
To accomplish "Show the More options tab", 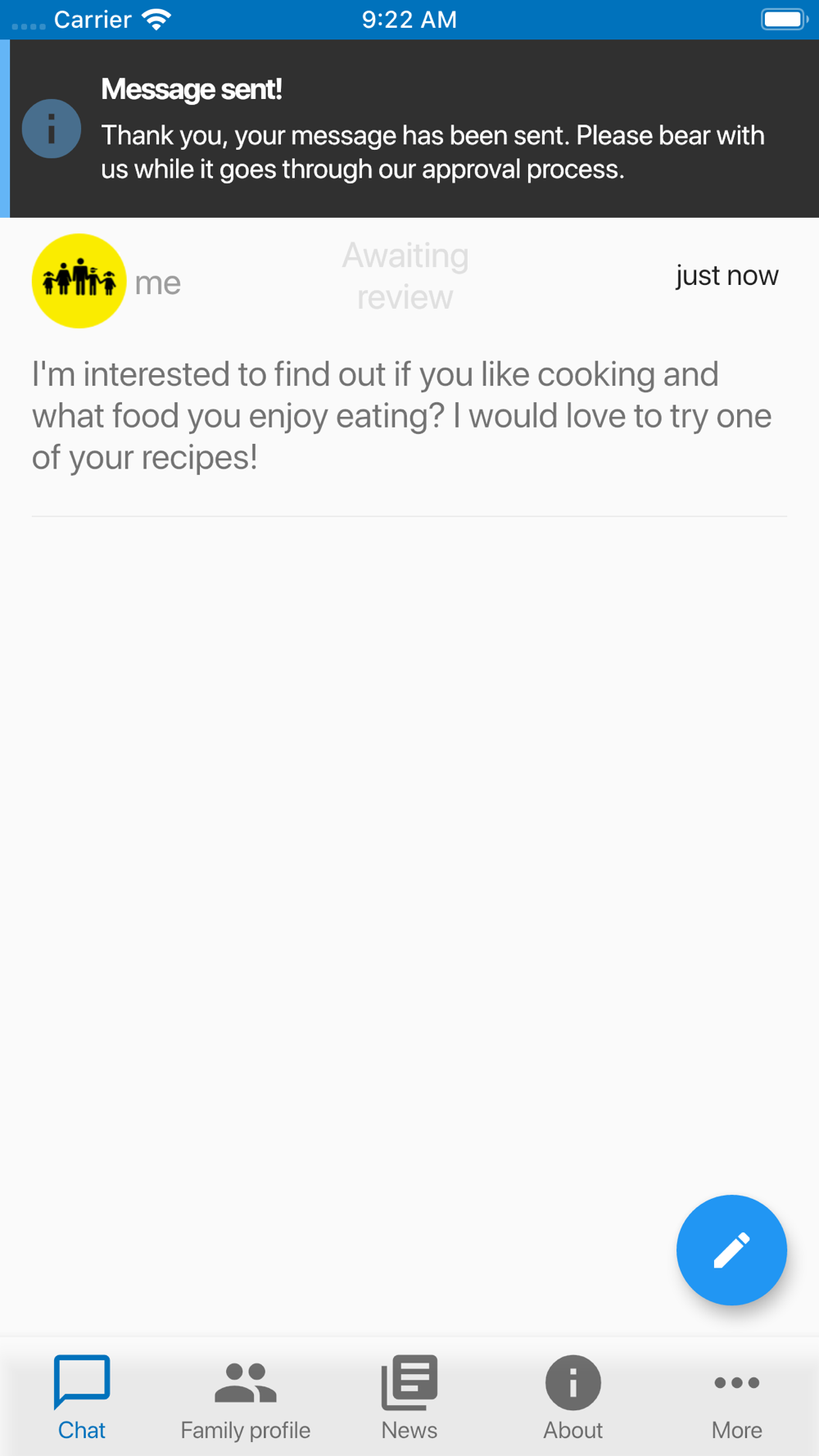I will [x=737, y=1398].
